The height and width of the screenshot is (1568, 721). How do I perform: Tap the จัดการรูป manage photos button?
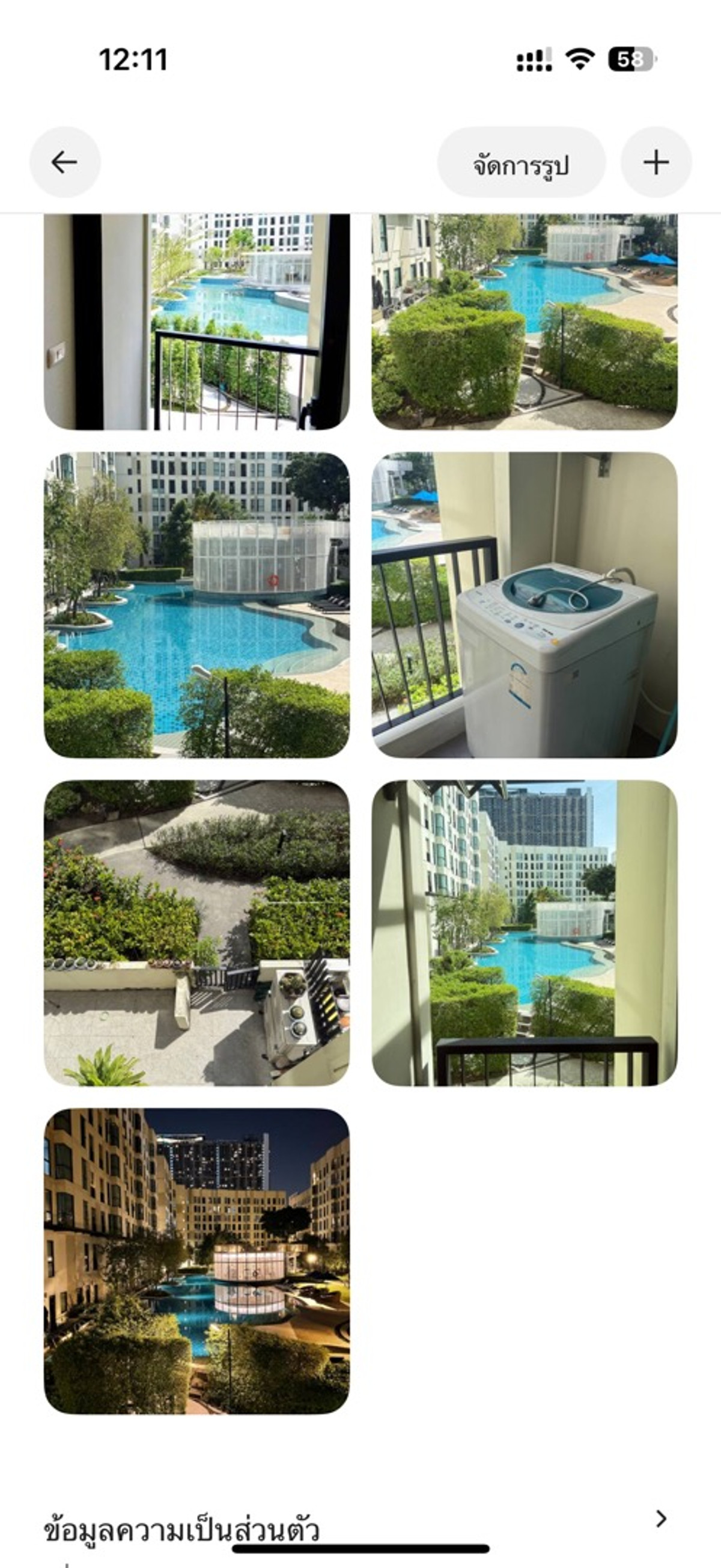coord(521,163)
